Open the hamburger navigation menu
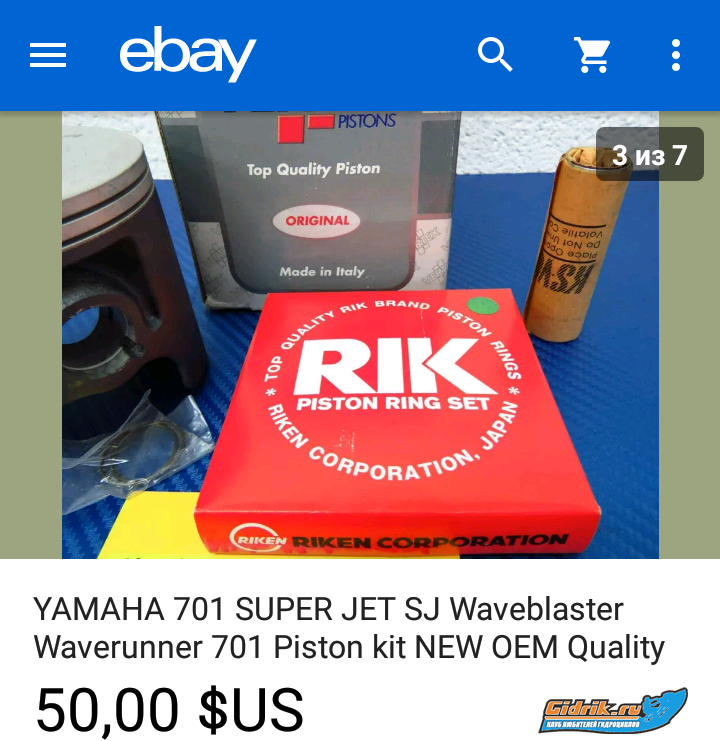The height and width of the screenshot is (741, 720). click(x=48, y=55)
